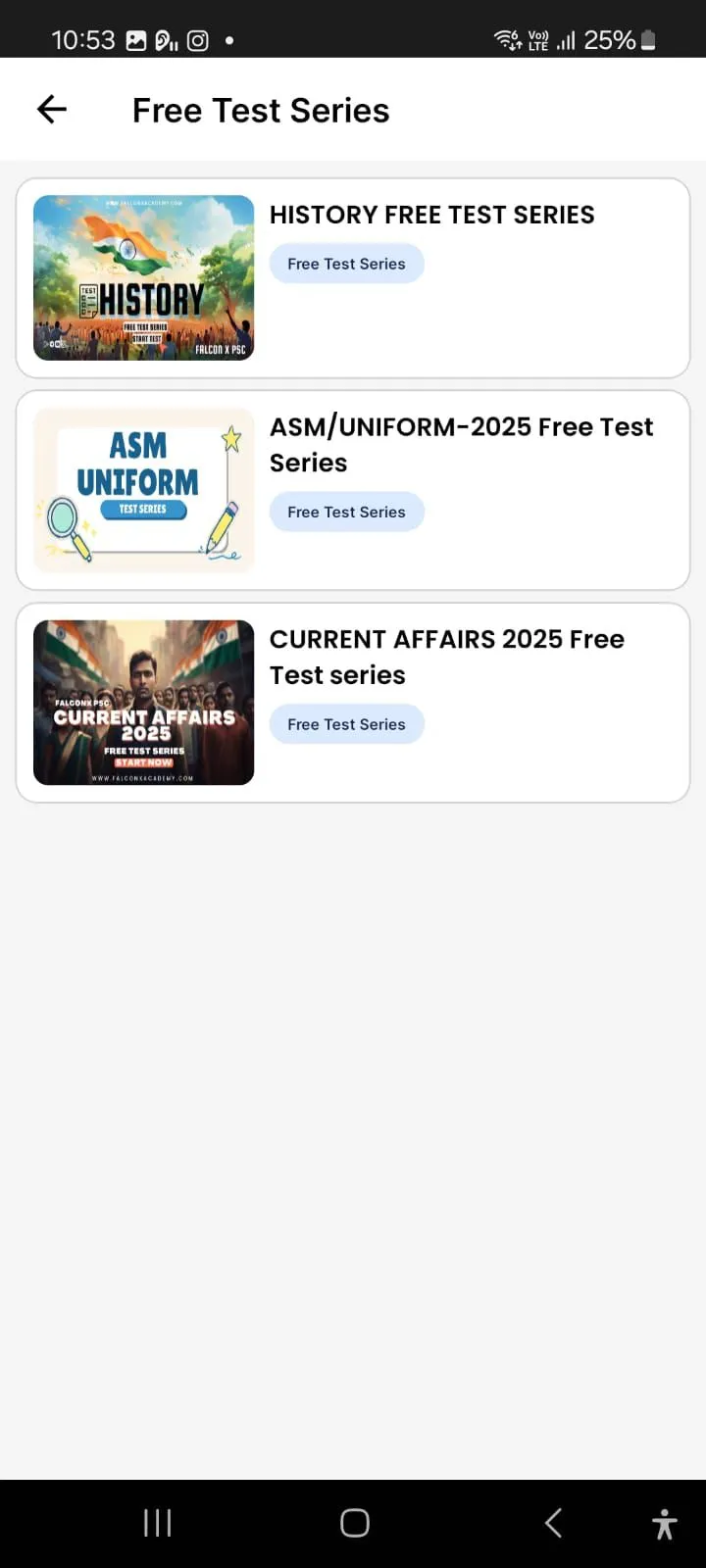706x1568 pixels.
Task: Open HISTORY FREE TEST SERIES title link
Action: (431, 215)
